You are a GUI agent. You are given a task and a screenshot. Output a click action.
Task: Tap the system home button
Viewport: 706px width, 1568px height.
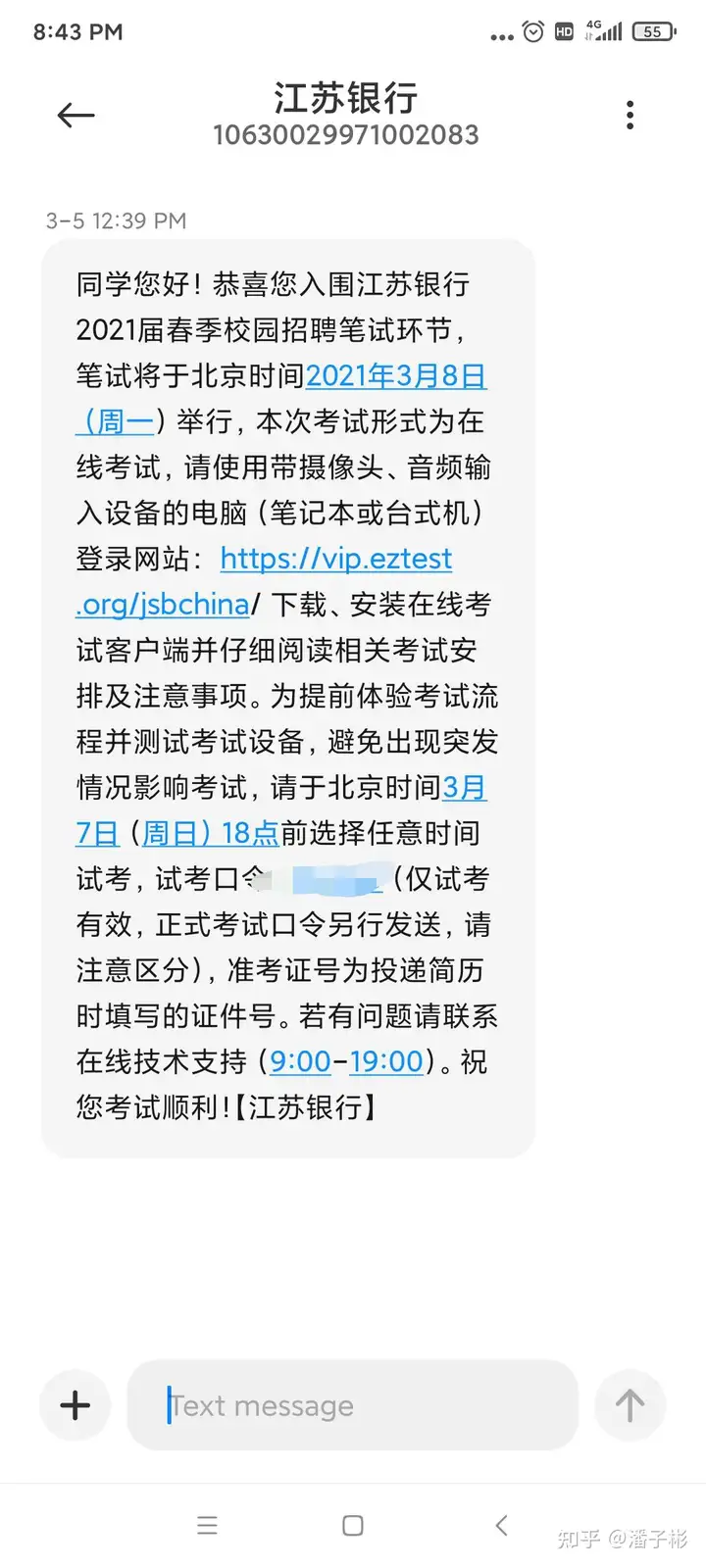[x=353, y=1525]
